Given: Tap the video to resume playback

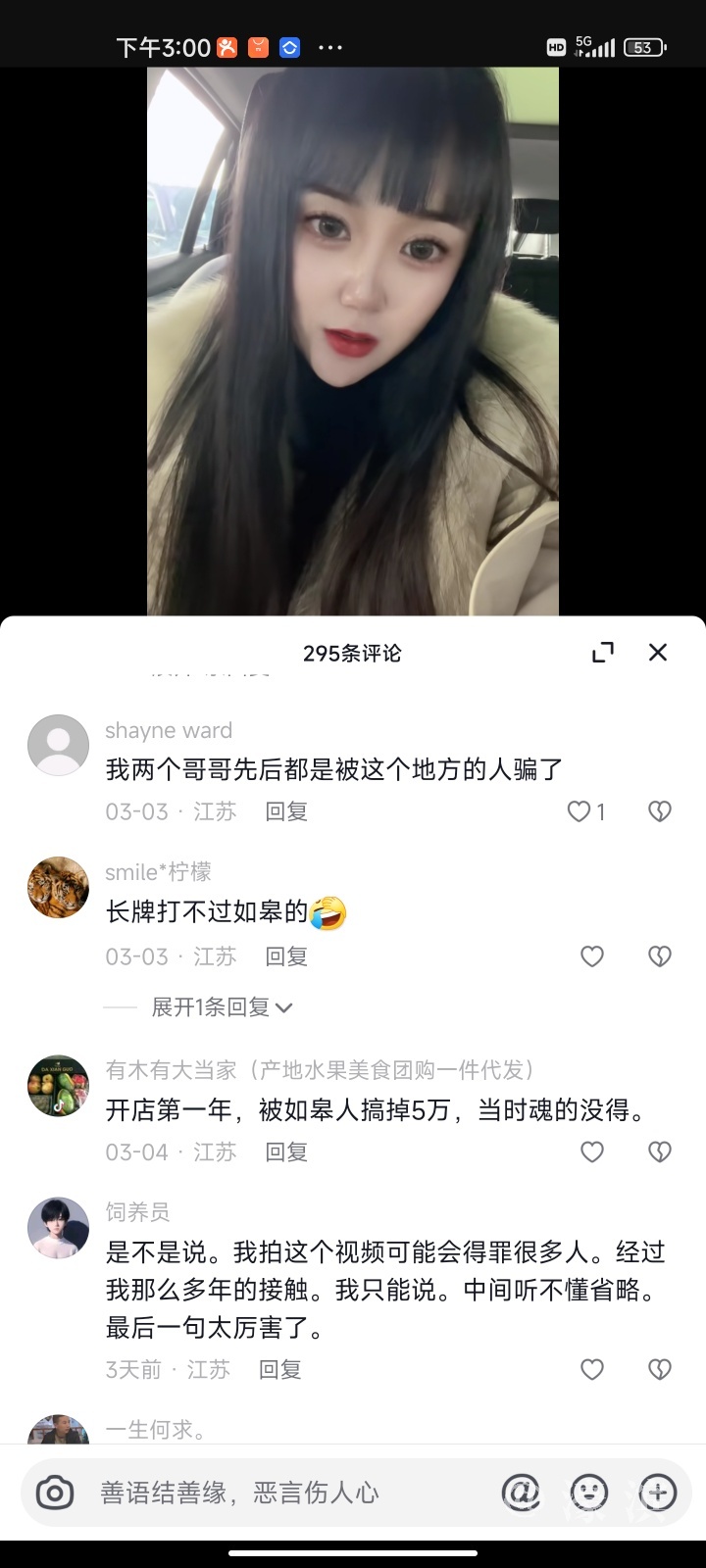Looking at the screenshot, I should click(353, 343).
